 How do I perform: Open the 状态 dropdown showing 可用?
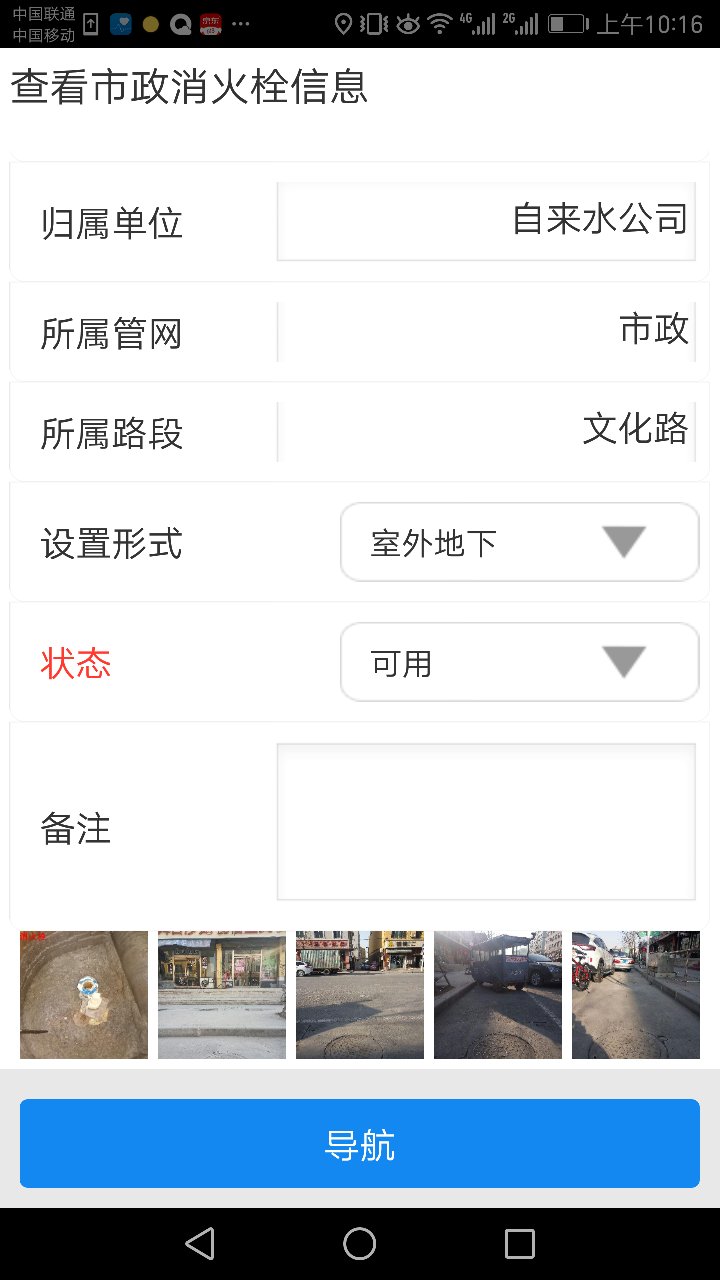519,663
